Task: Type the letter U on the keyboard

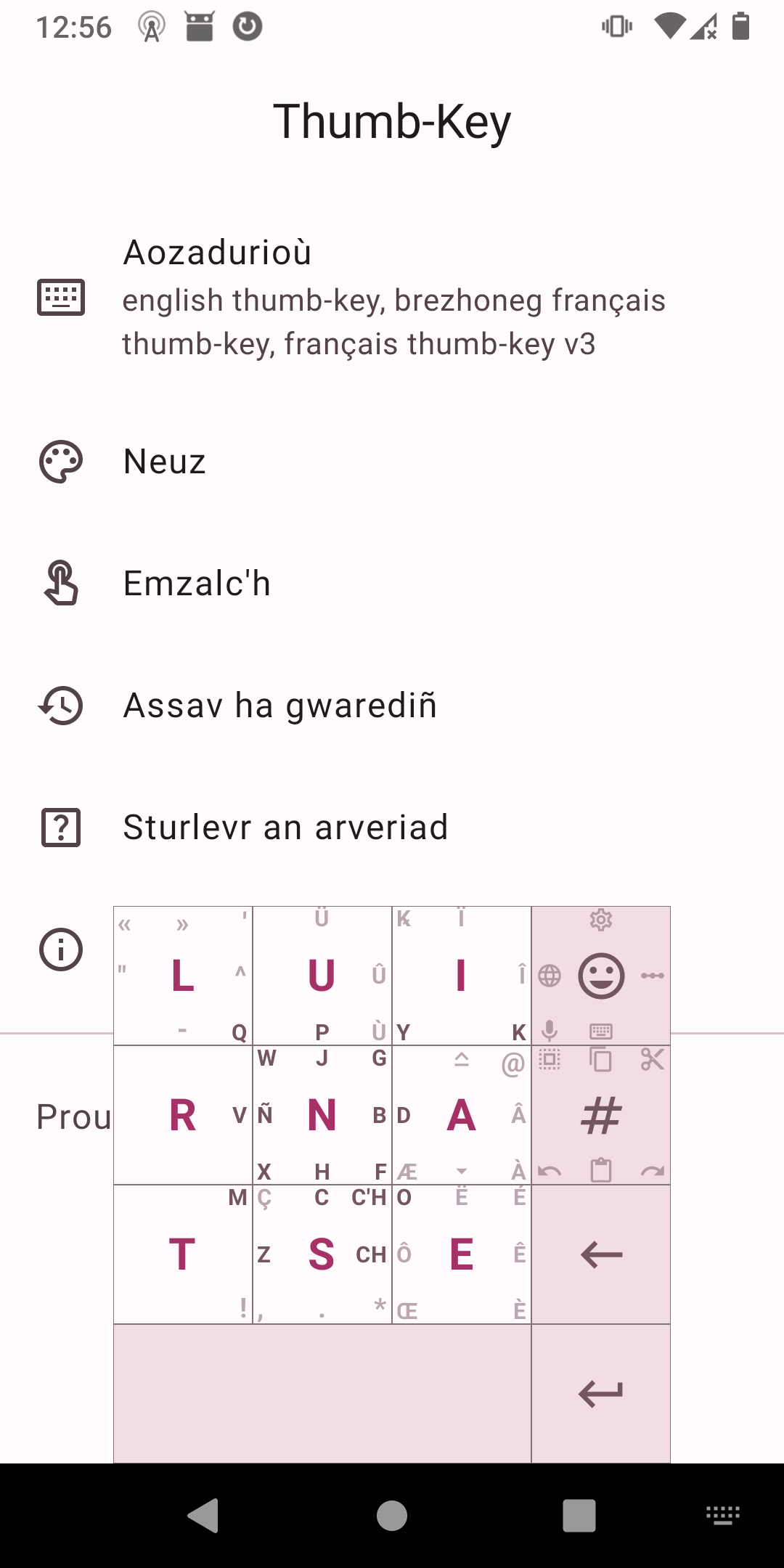Action: pos(322,976)
